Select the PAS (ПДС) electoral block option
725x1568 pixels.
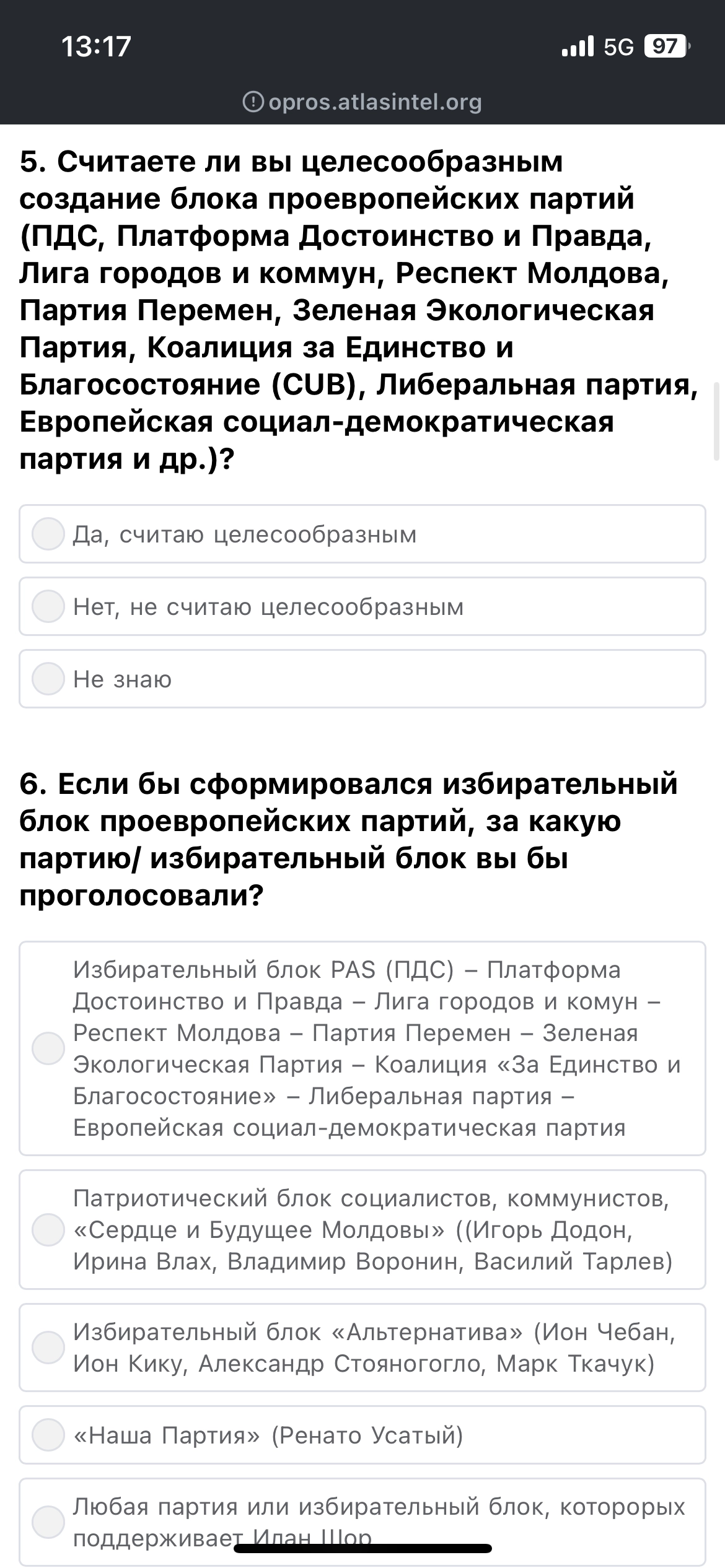point(362,1048)
